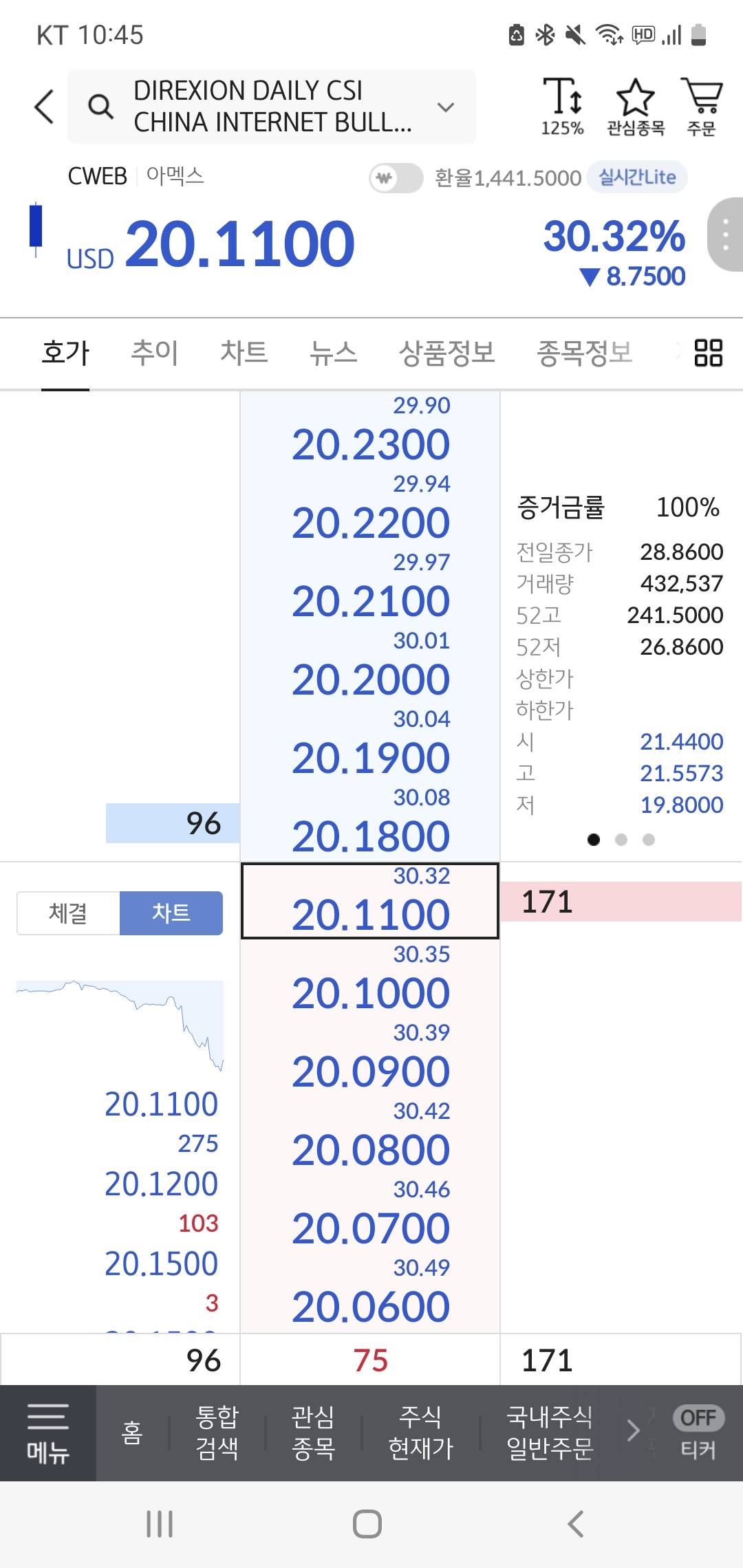This screenshot has height=1568, width=743.
Task: Switch to the 차트 top tab
Action: point(244,353)
